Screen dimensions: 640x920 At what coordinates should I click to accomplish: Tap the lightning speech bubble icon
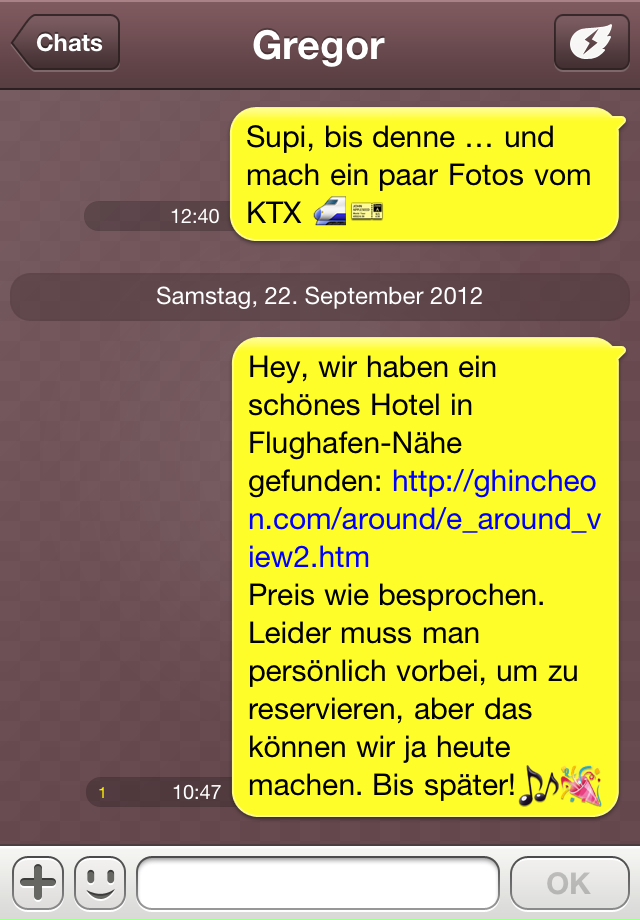click(592, 43)
